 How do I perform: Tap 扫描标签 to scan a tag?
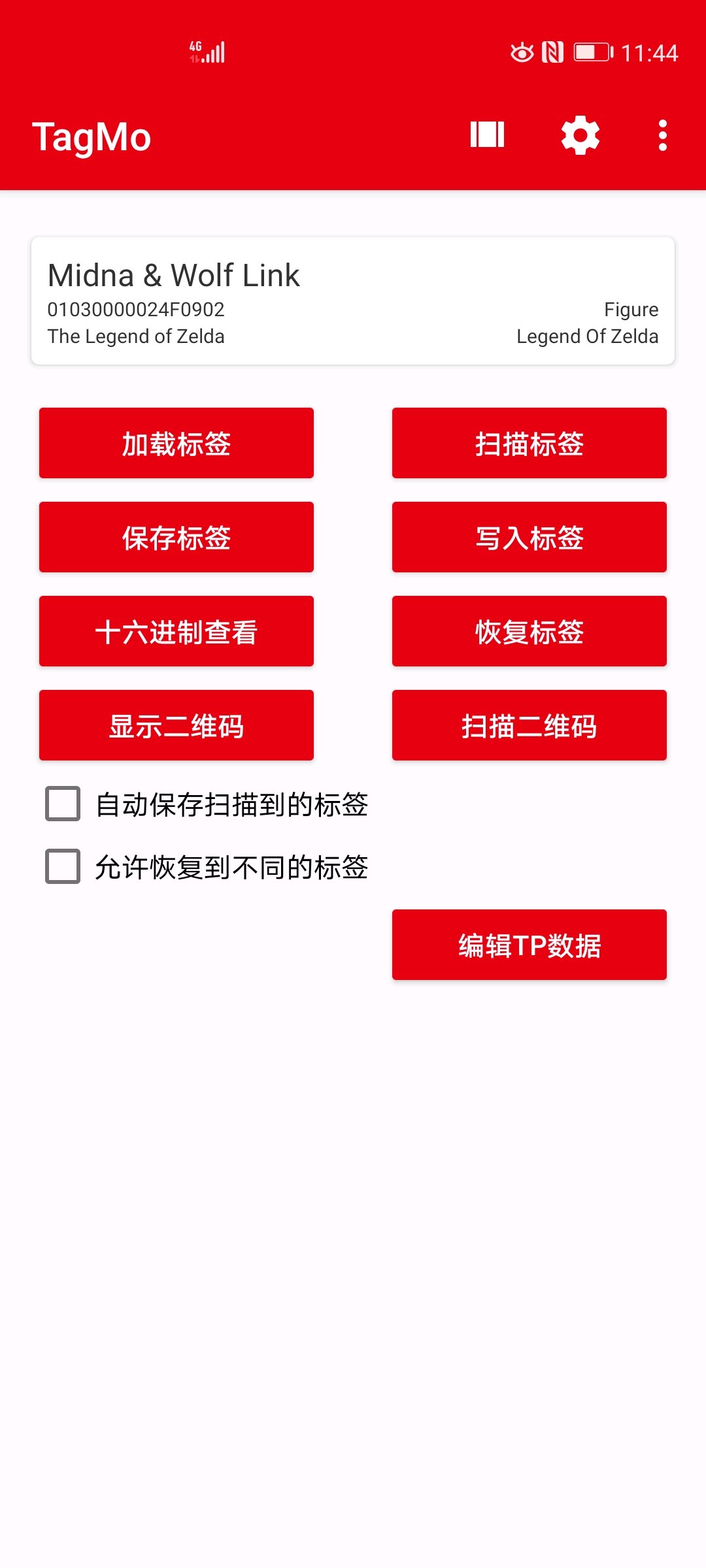pyautogui.click(x=529, y=444)
